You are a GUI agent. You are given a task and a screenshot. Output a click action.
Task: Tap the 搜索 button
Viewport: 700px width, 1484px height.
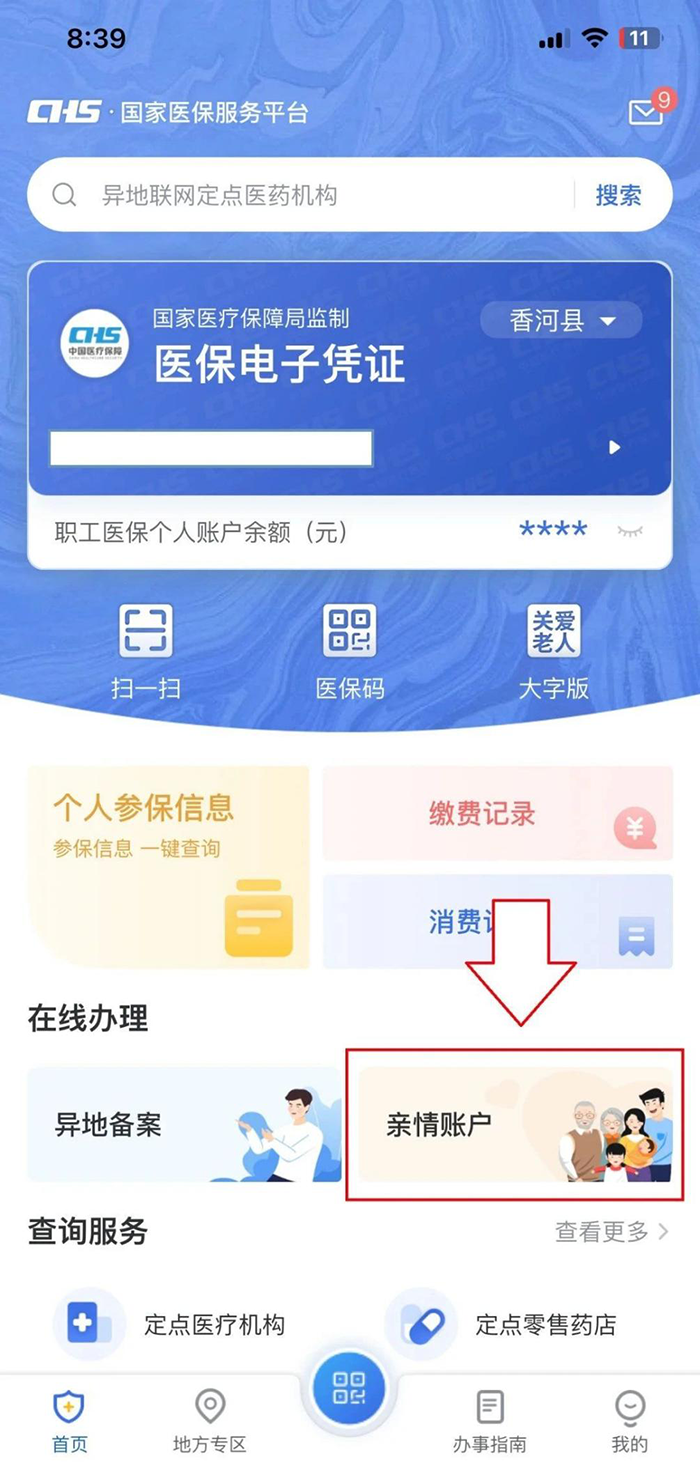tap(618, 195)
